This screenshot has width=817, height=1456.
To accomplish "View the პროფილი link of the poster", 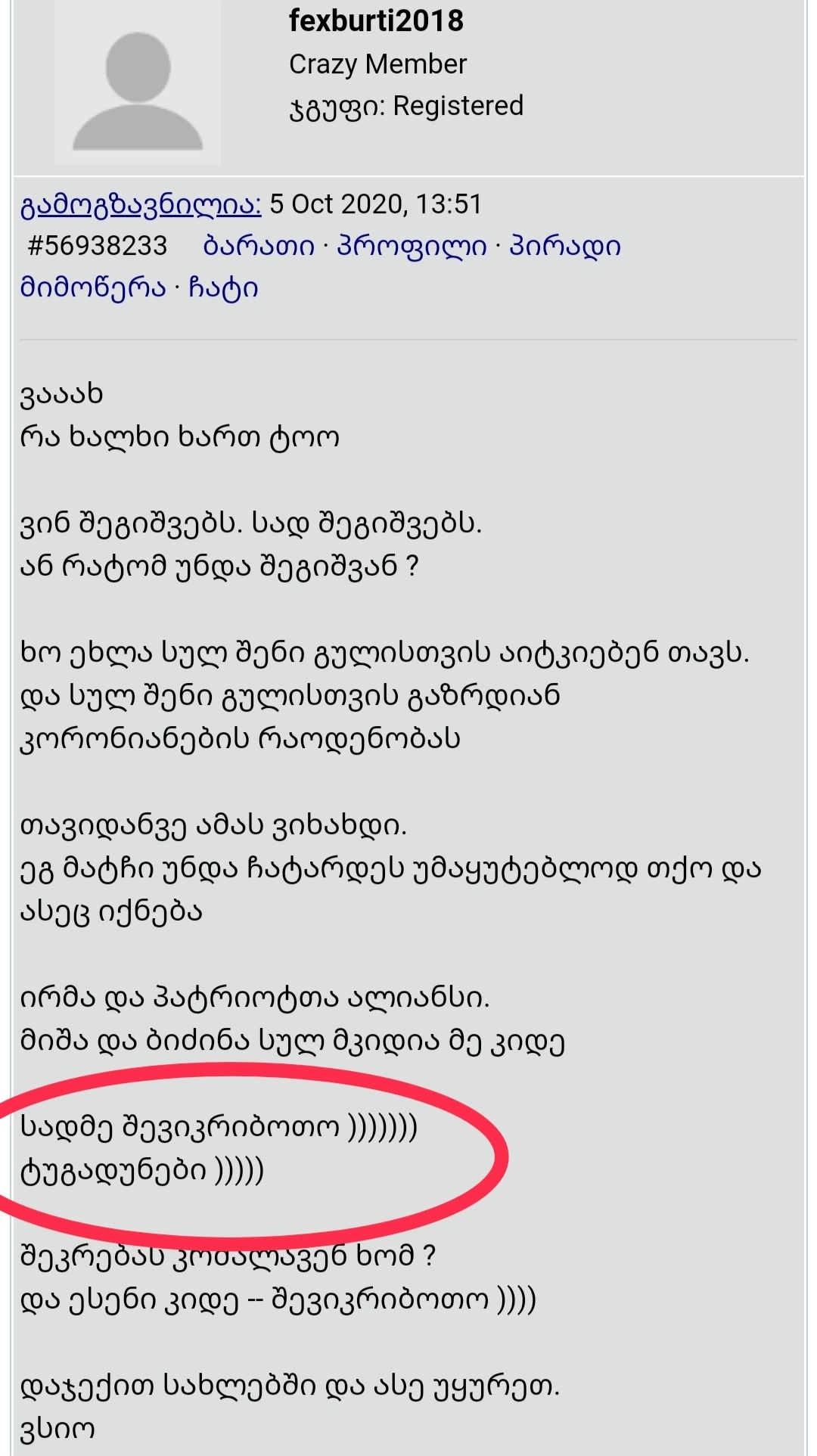I will (412, 247).
